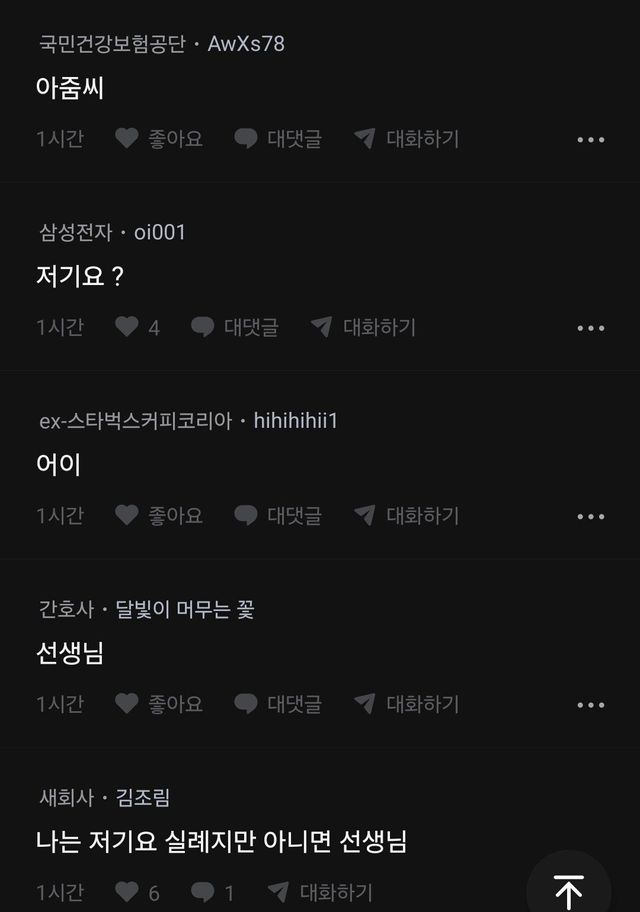Viewport: 640px width, 912px height.
Task: Start 대화하기 with hihihihii1
Action: [x=406, y=515]
